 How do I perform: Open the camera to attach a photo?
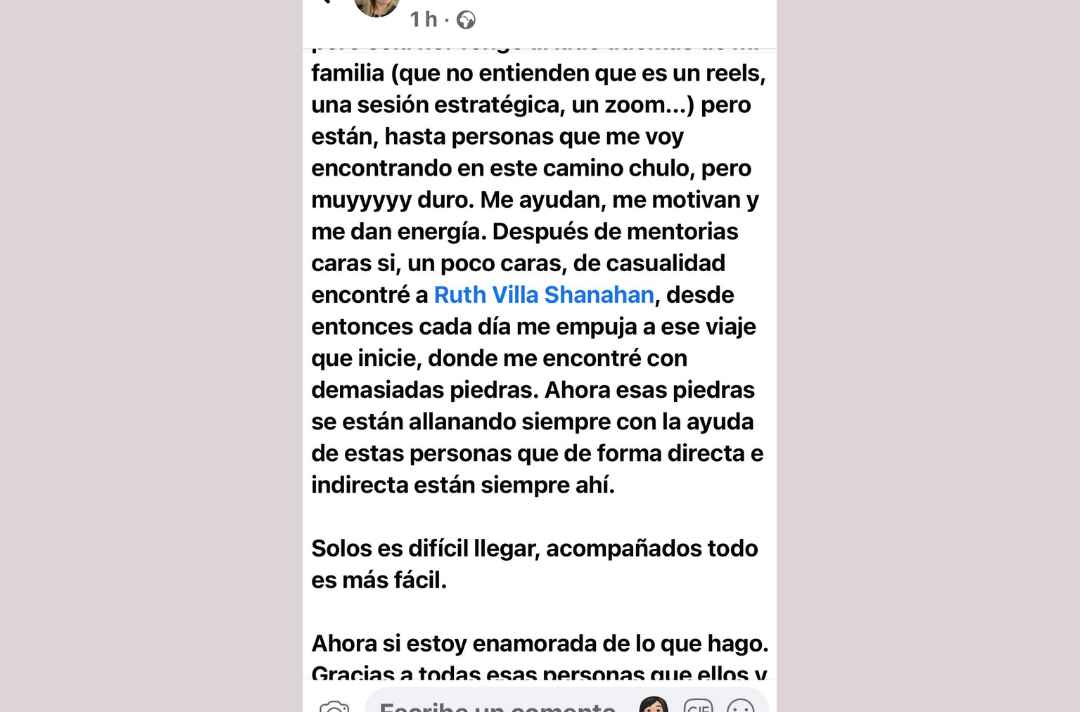point(334,706)
